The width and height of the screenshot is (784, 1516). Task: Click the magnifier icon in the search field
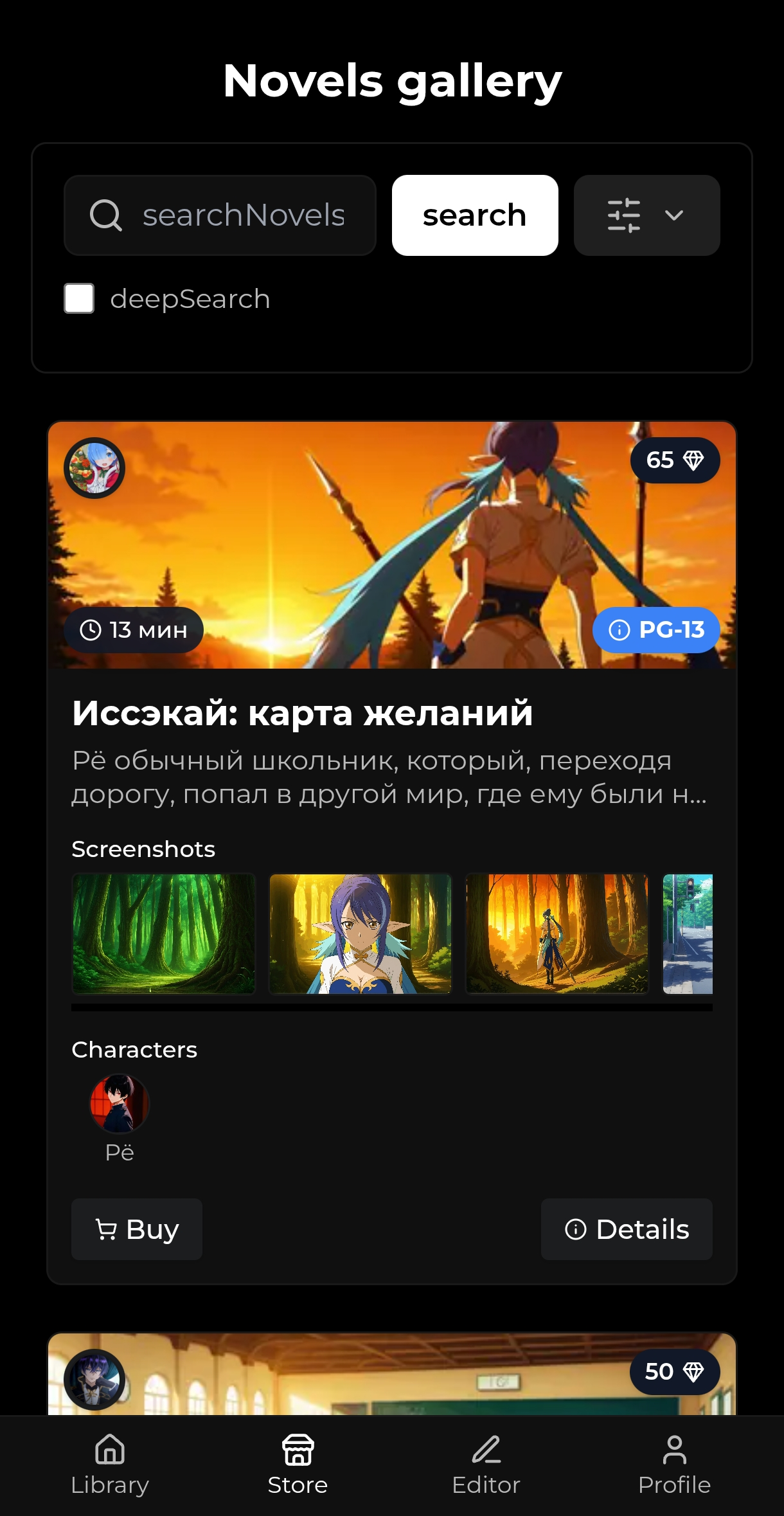(107, 215)
